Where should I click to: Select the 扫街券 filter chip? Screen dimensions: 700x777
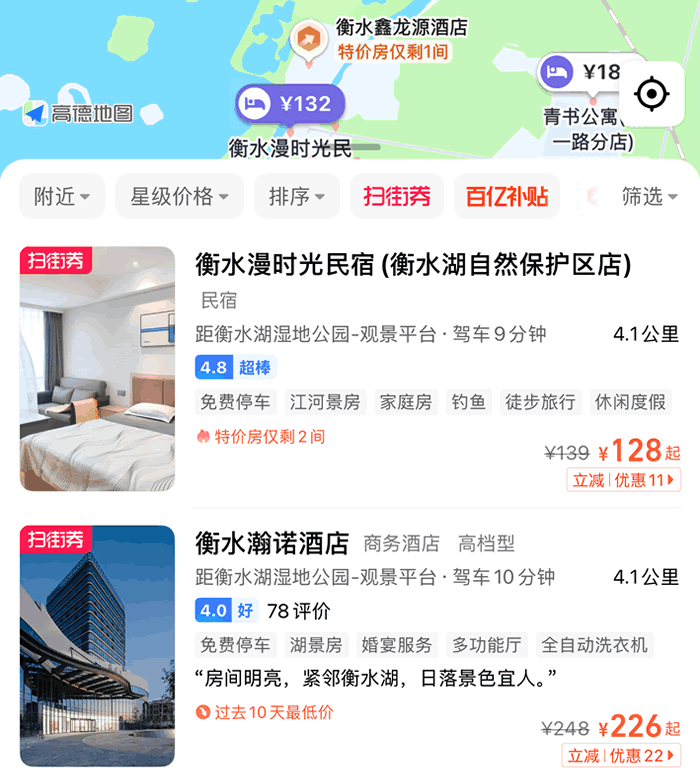tap(397, 196)
